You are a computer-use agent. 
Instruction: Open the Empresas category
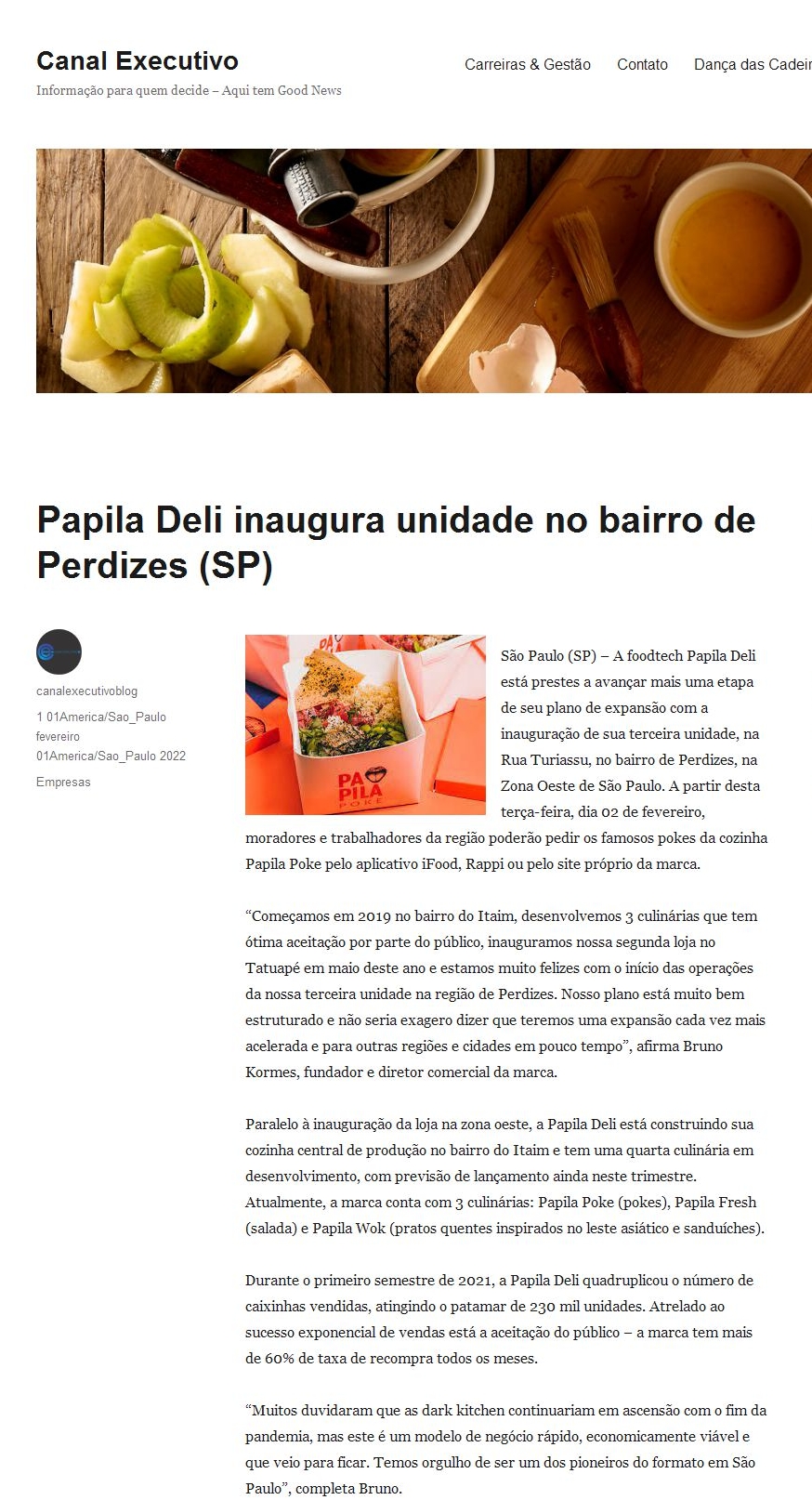pos(63,783)
